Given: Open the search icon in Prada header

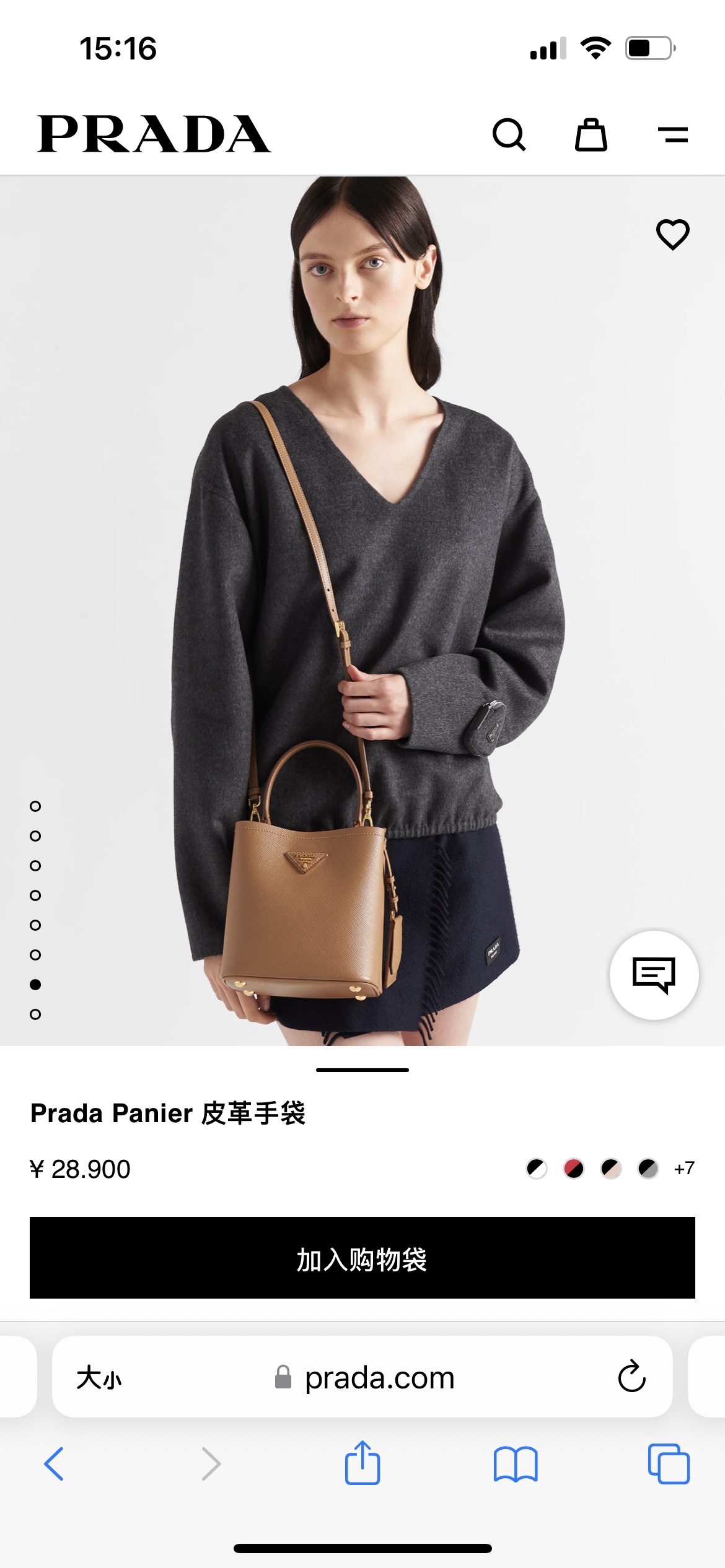Looking at the screenshot, I should tap(509, 134).
